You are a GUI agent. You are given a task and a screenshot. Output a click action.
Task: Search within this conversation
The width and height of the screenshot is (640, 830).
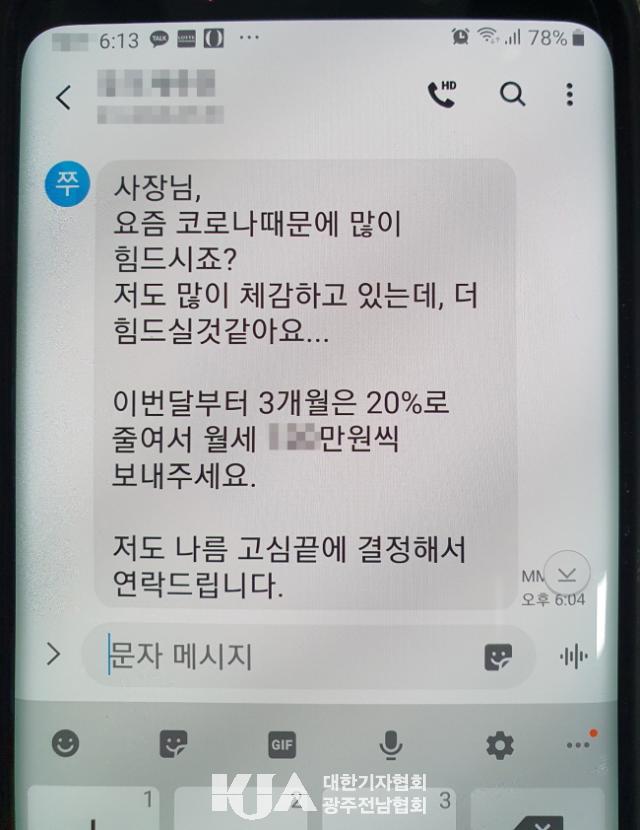pyautogui.click(x=512, y=95)
